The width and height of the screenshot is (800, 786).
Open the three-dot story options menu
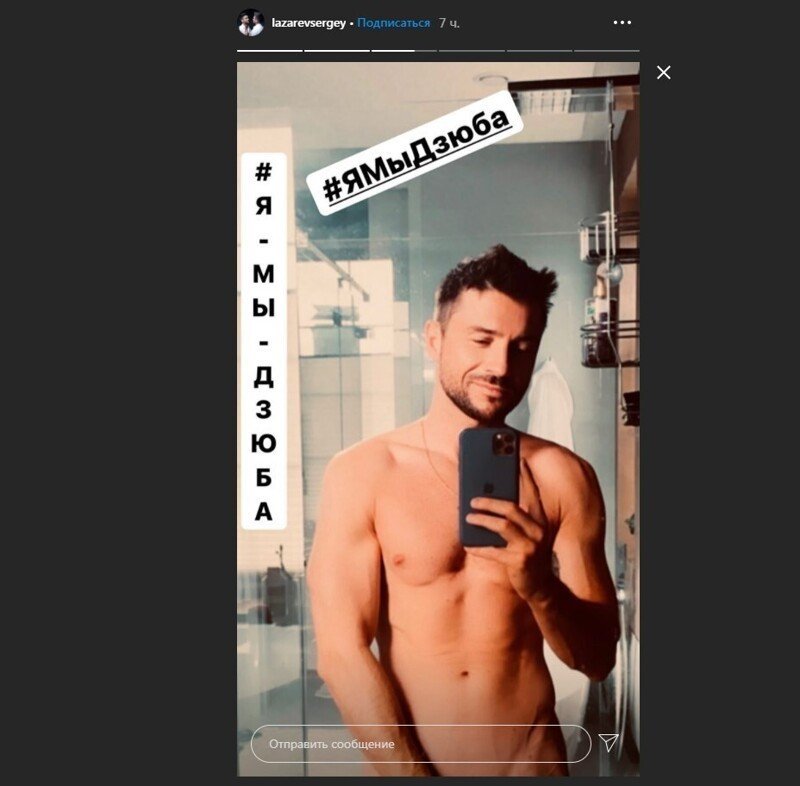(x=622, y=22)
